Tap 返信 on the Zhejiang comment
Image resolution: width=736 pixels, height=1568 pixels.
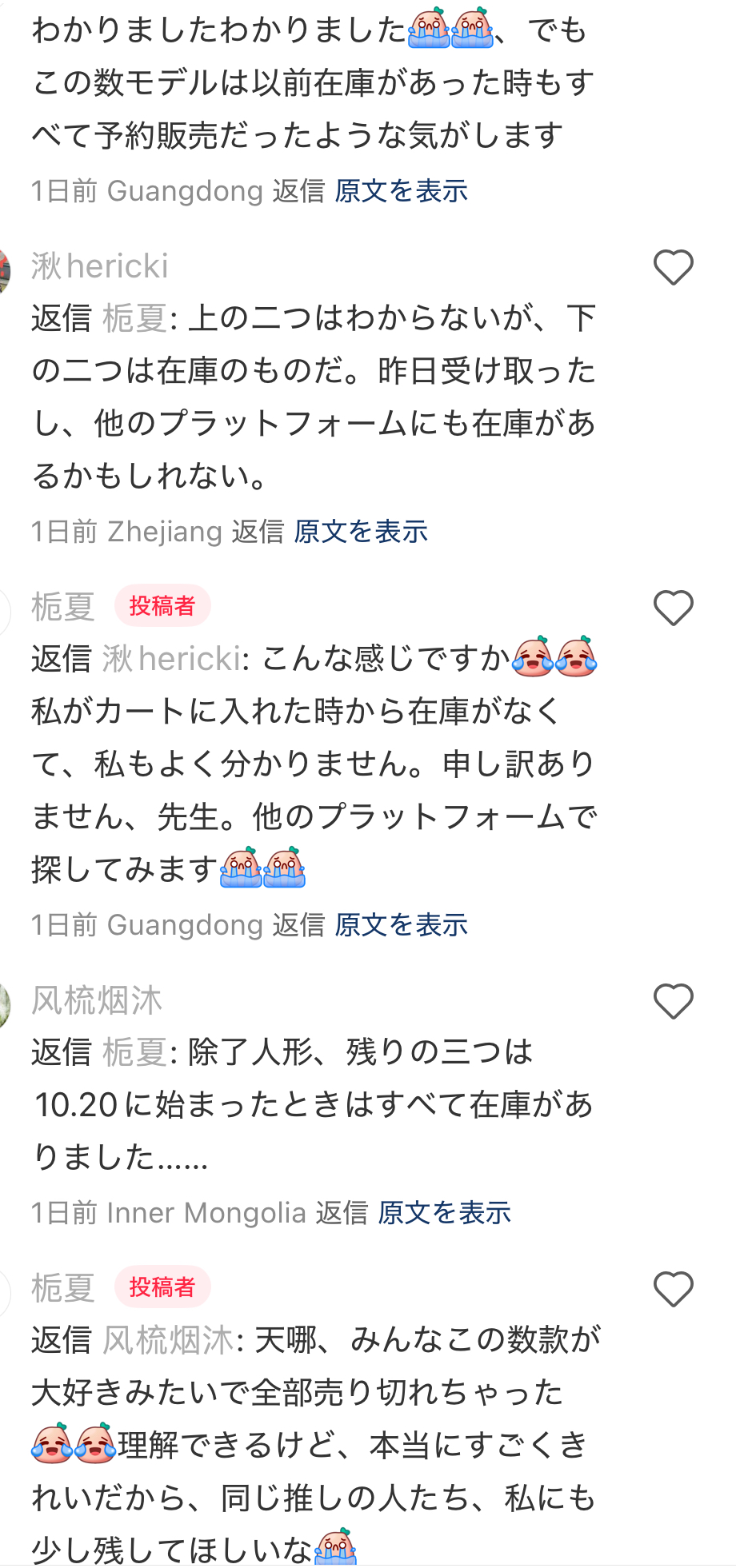tap(258, 532)
